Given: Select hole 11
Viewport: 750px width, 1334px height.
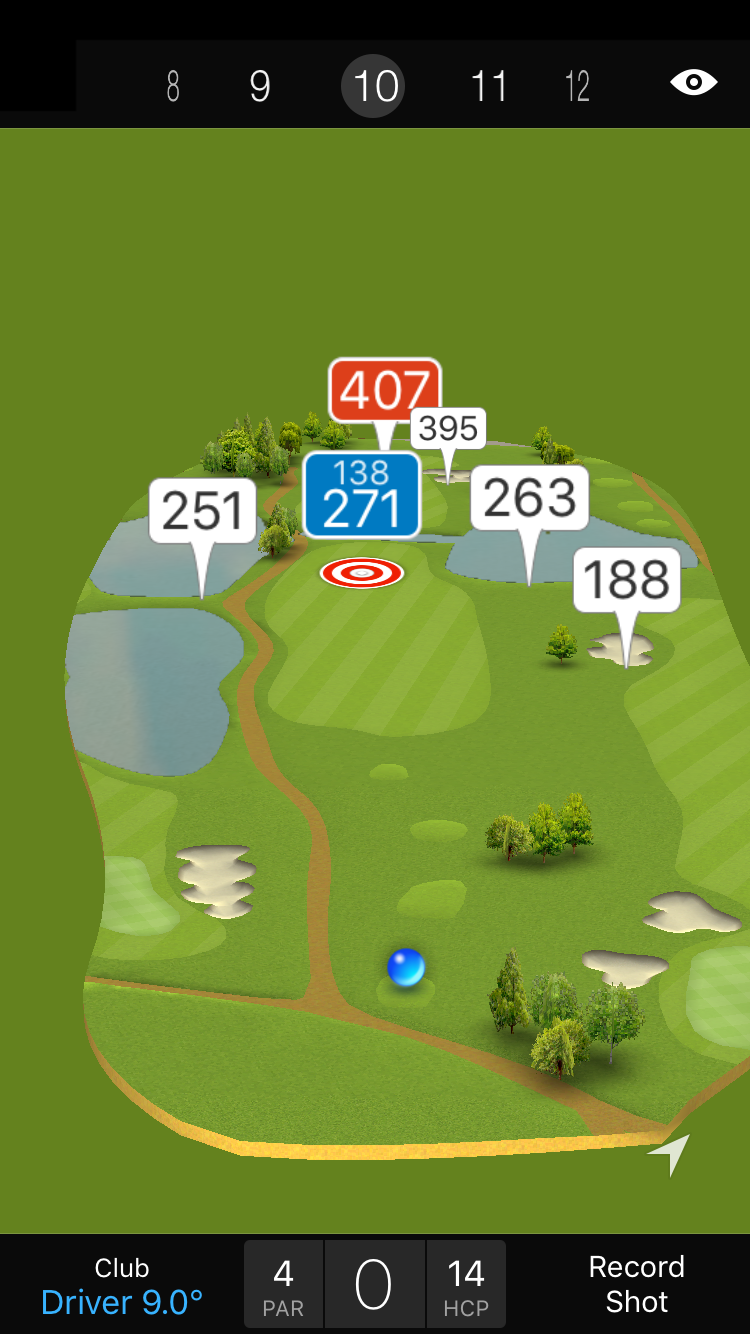Looking at the screenshot, I should (489, 87).
